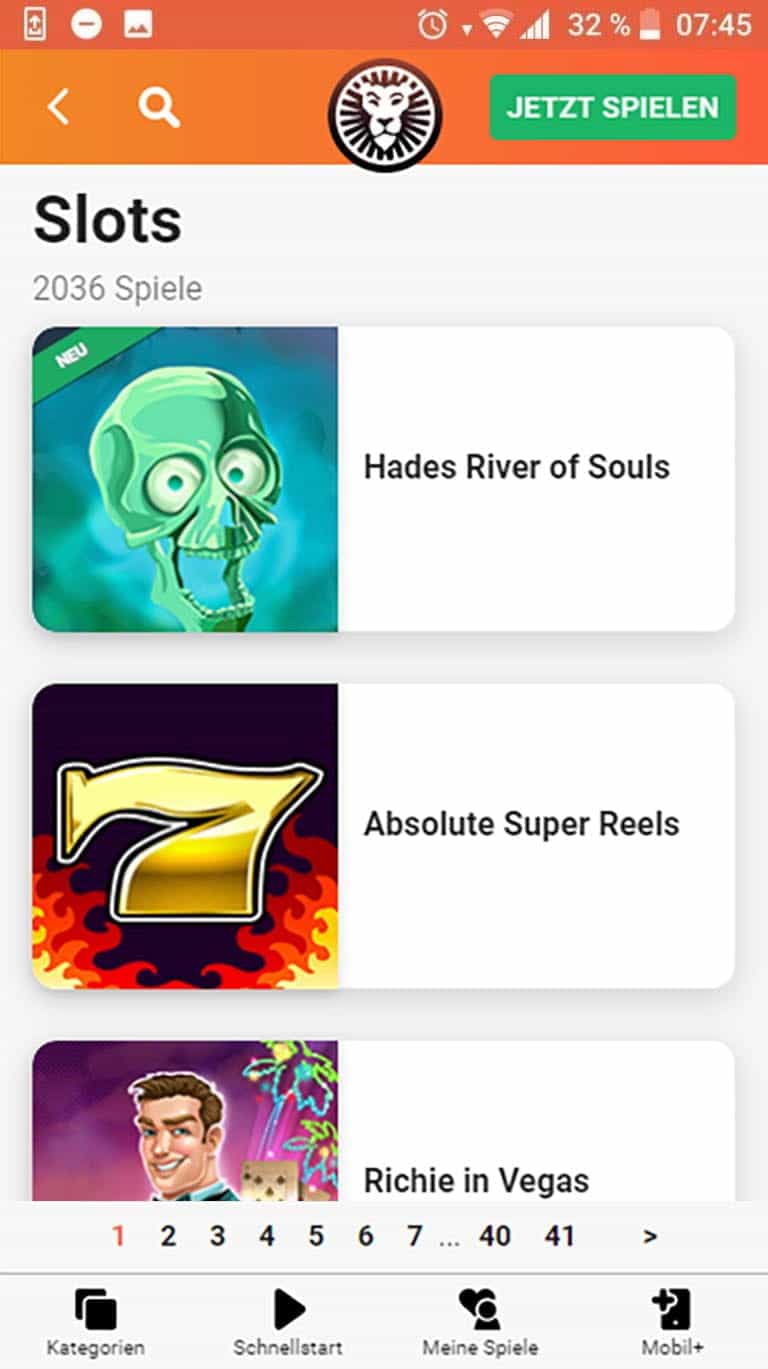Go to page 6
This screenshot has height=1369, width=768.
pyautogui.click(x=365, y=1237)
